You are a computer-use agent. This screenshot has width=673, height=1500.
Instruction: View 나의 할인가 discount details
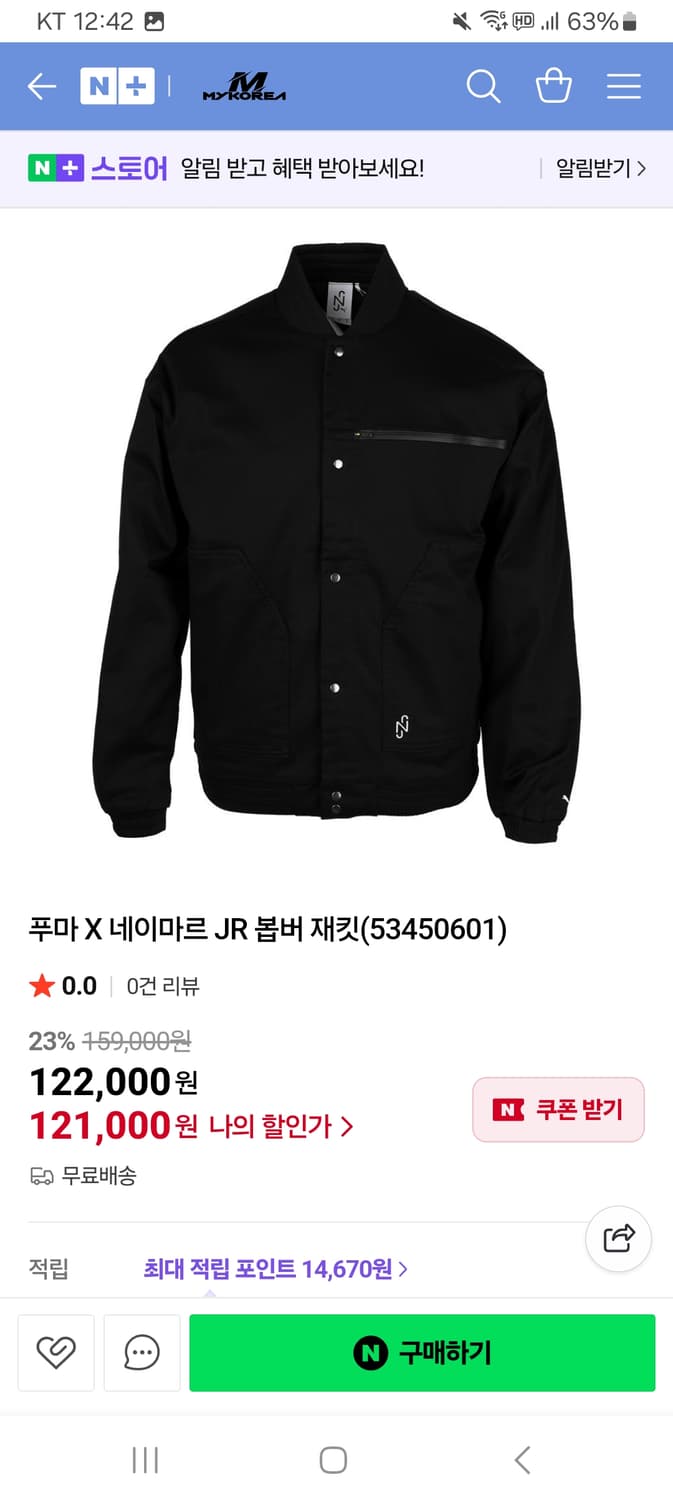[280, 1127]
